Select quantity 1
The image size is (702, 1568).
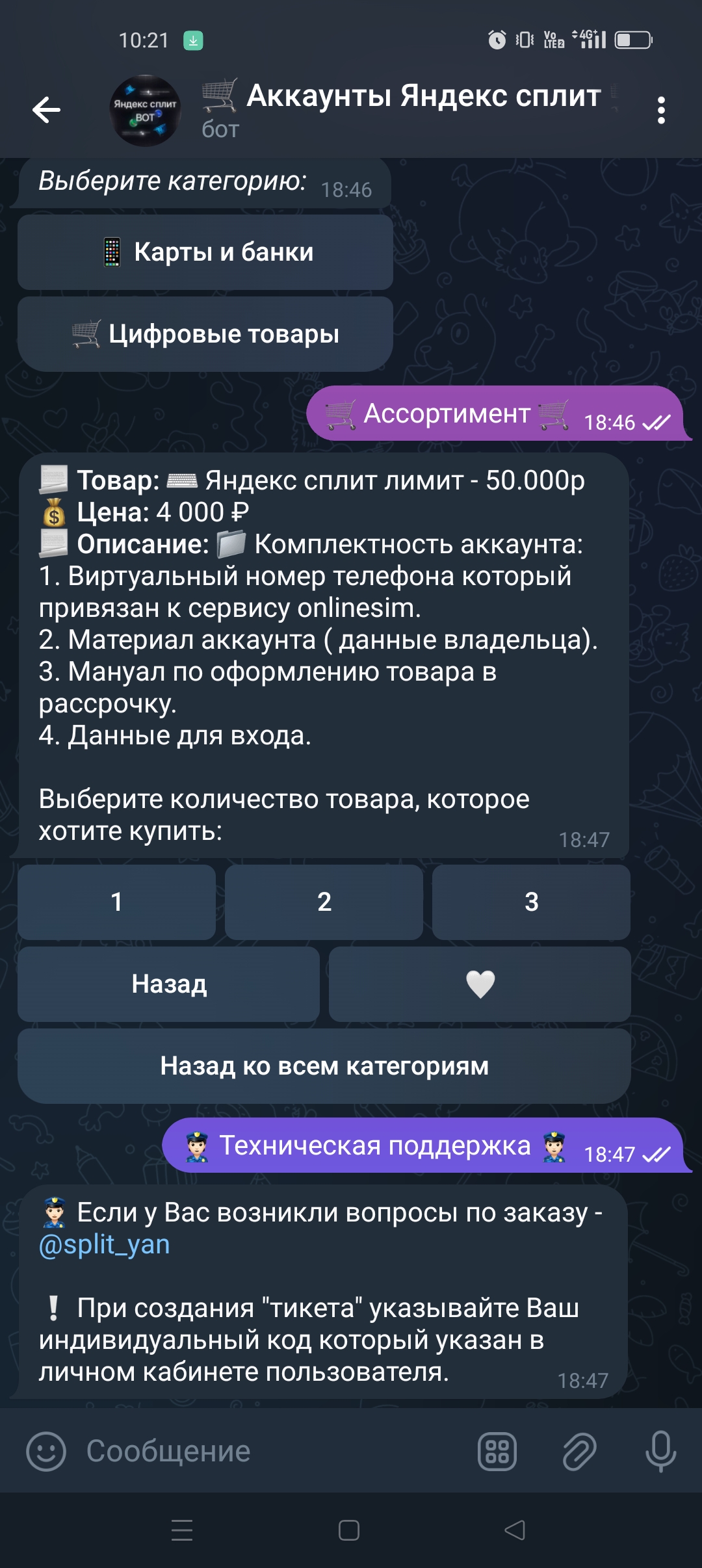pyautogui.click(x=116, y=902)
